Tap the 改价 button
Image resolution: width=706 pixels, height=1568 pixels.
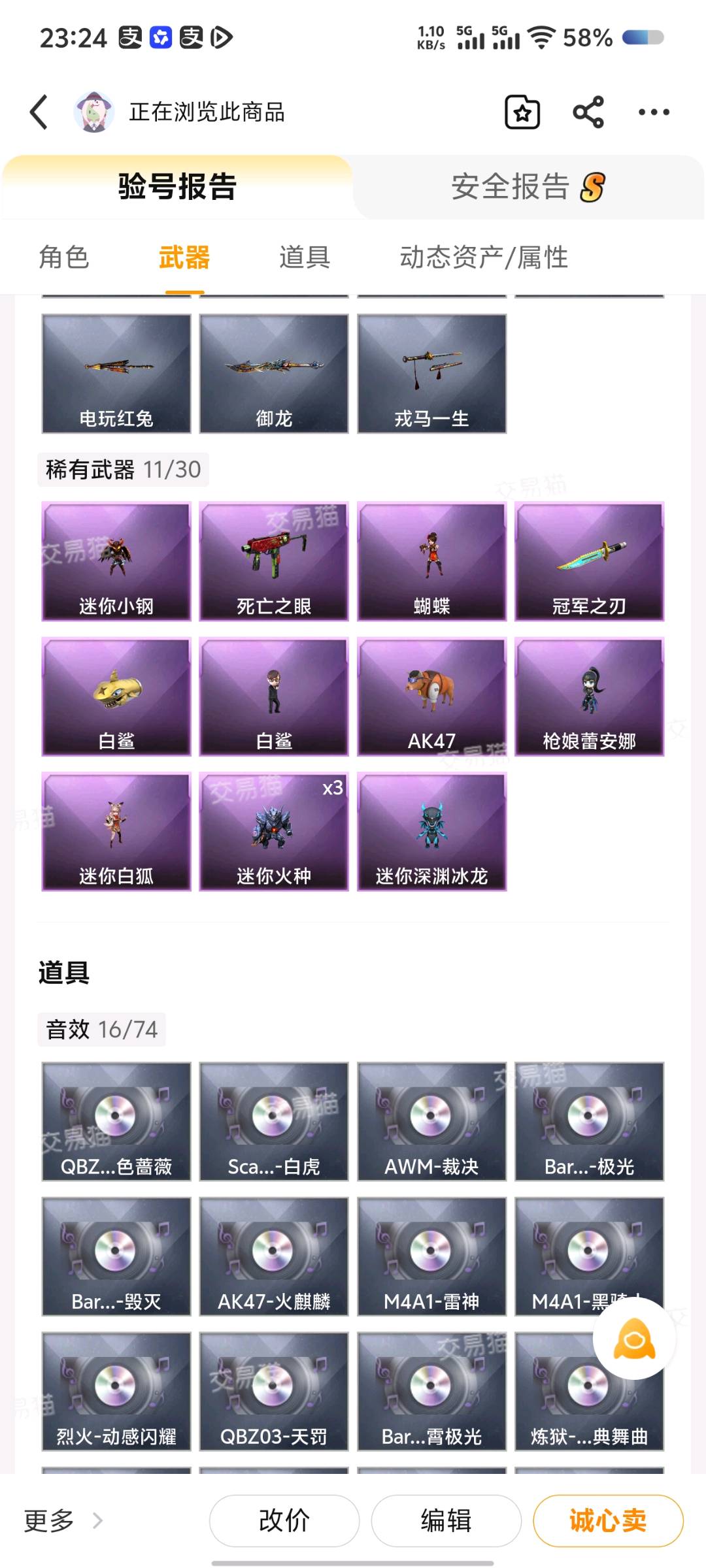coord(284,1520)
